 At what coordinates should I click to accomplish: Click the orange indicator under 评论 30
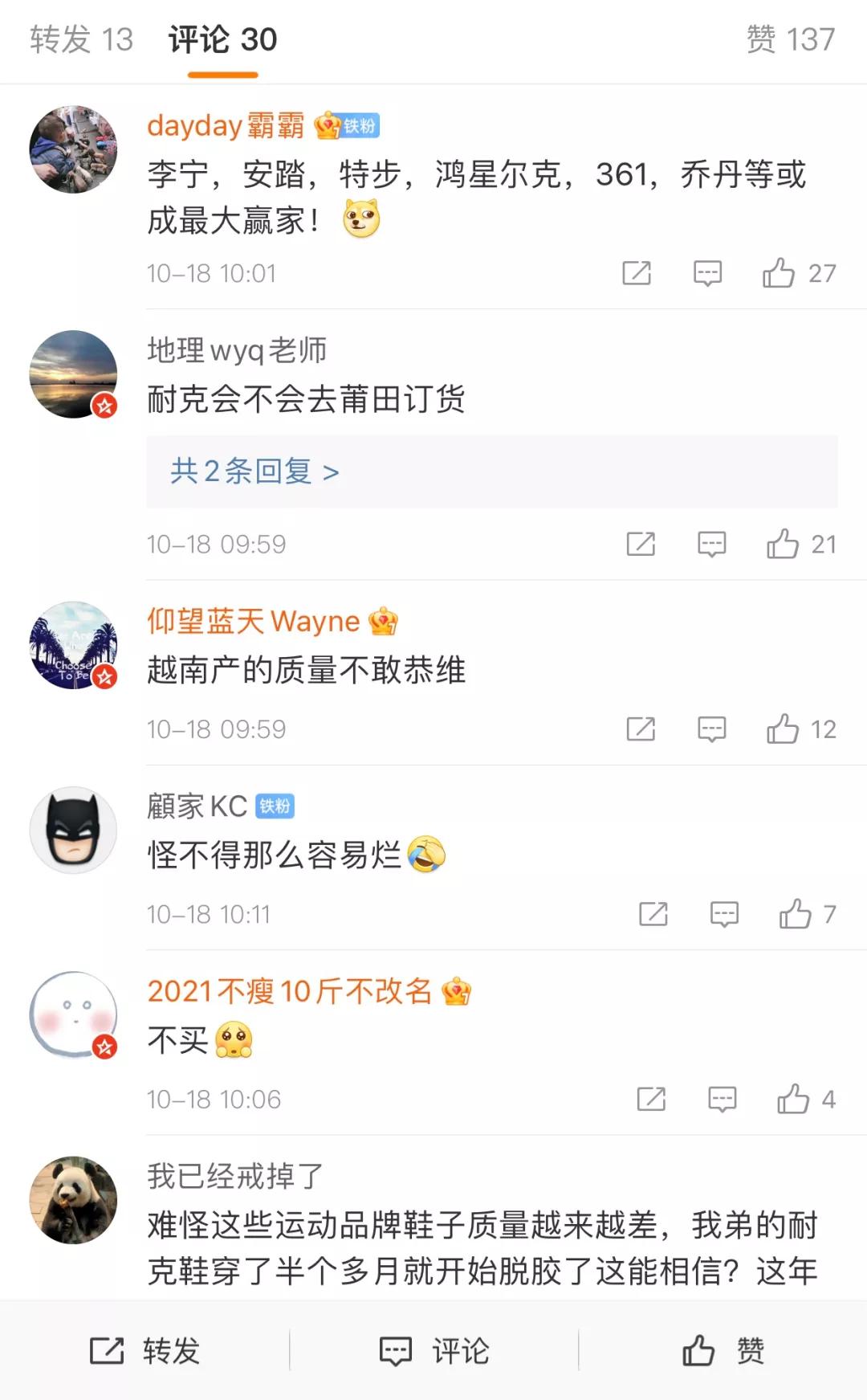(x=222, y=75)
